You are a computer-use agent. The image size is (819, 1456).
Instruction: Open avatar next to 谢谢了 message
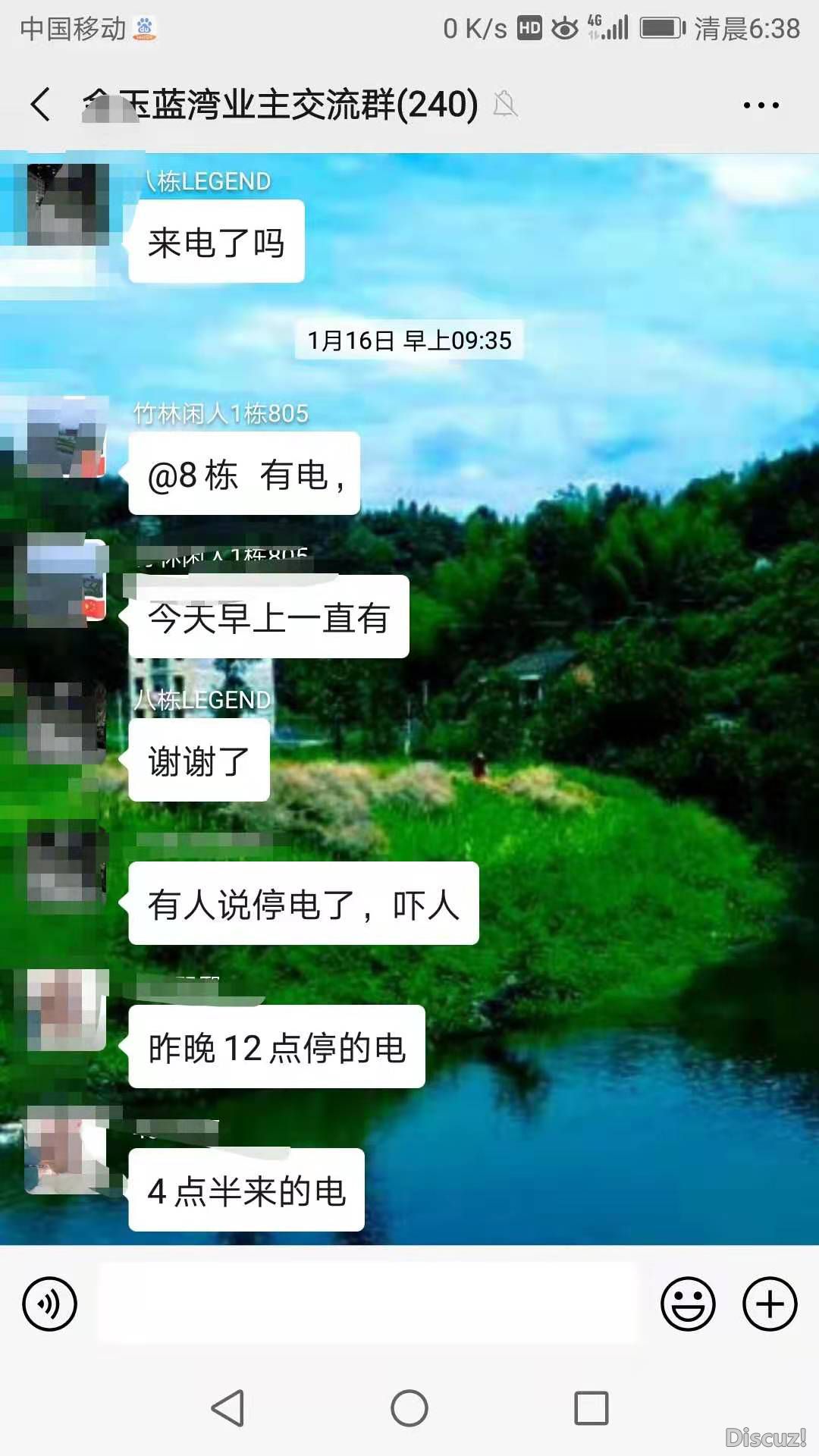[x=67, y=724]
